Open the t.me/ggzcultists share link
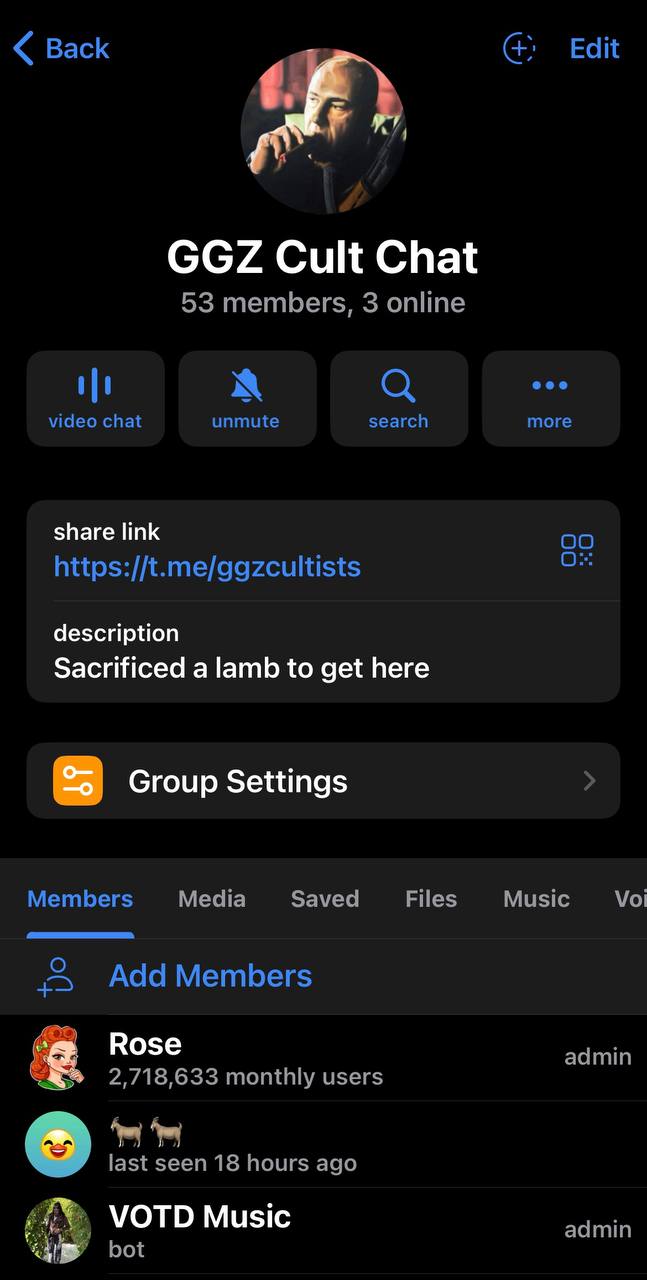Viewport: 647px width, 1280px height. [x=207, y=567]
